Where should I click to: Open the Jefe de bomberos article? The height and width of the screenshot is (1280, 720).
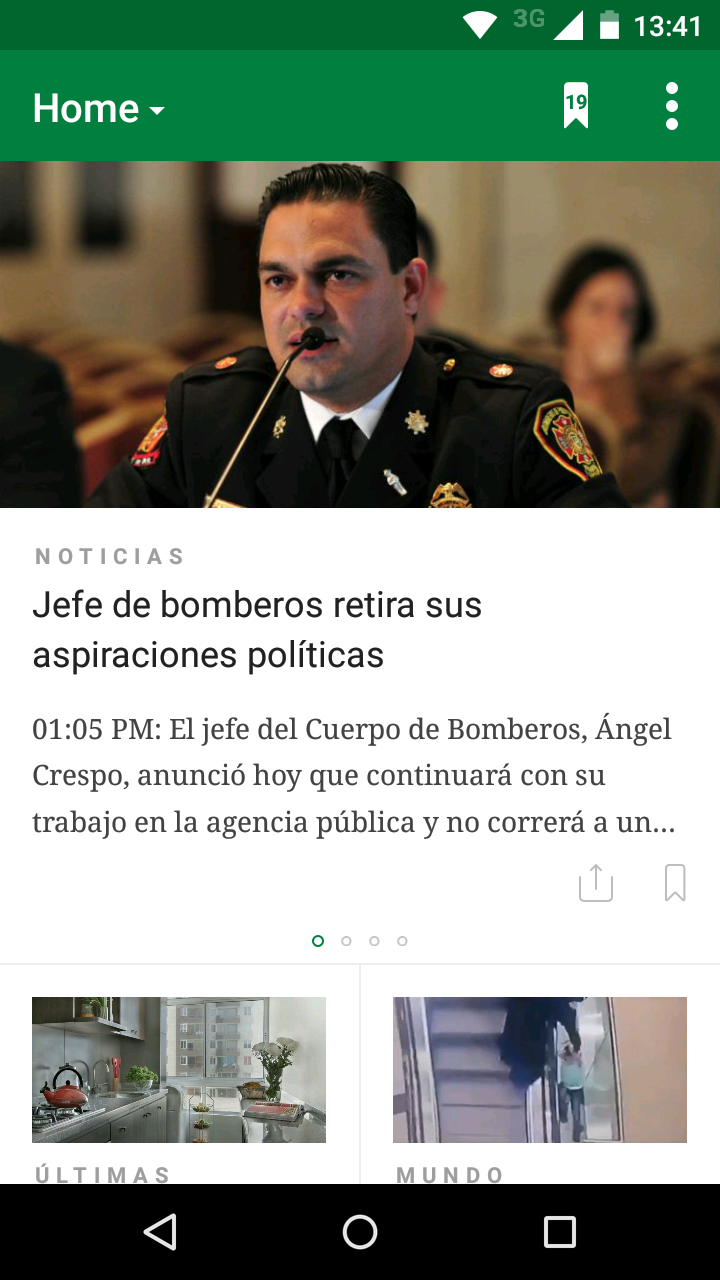coord(257,630)
